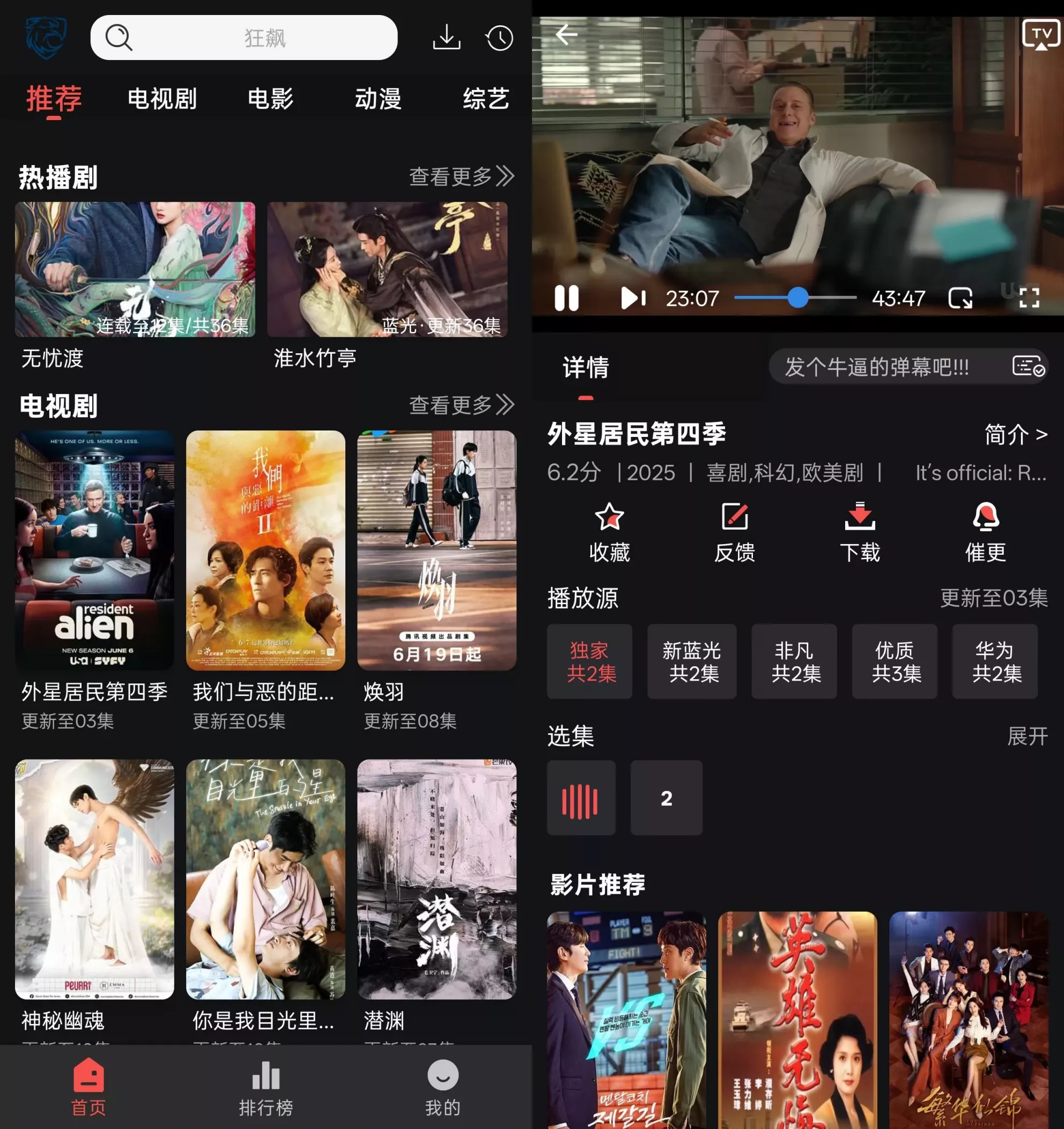
Task: Go back from the video player
Action: pyautogui.click(x=566, y=35)
